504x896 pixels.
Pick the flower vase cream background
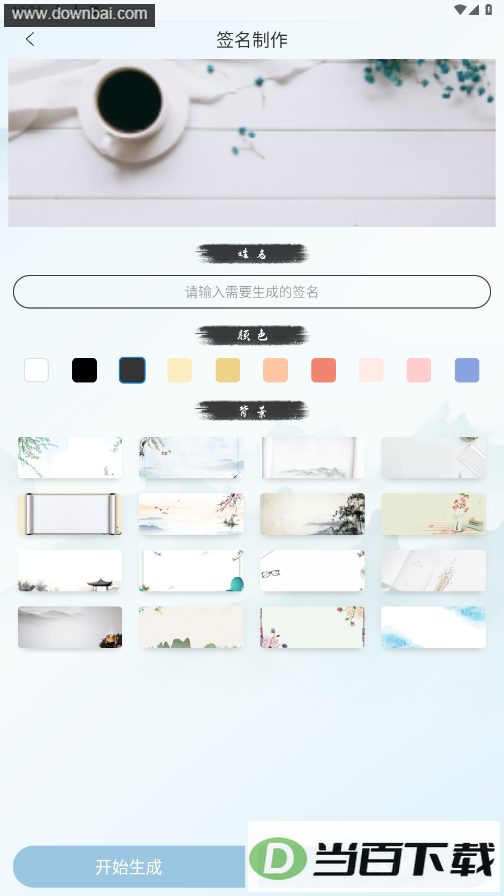pyautogui.click(x=433, y=514)
